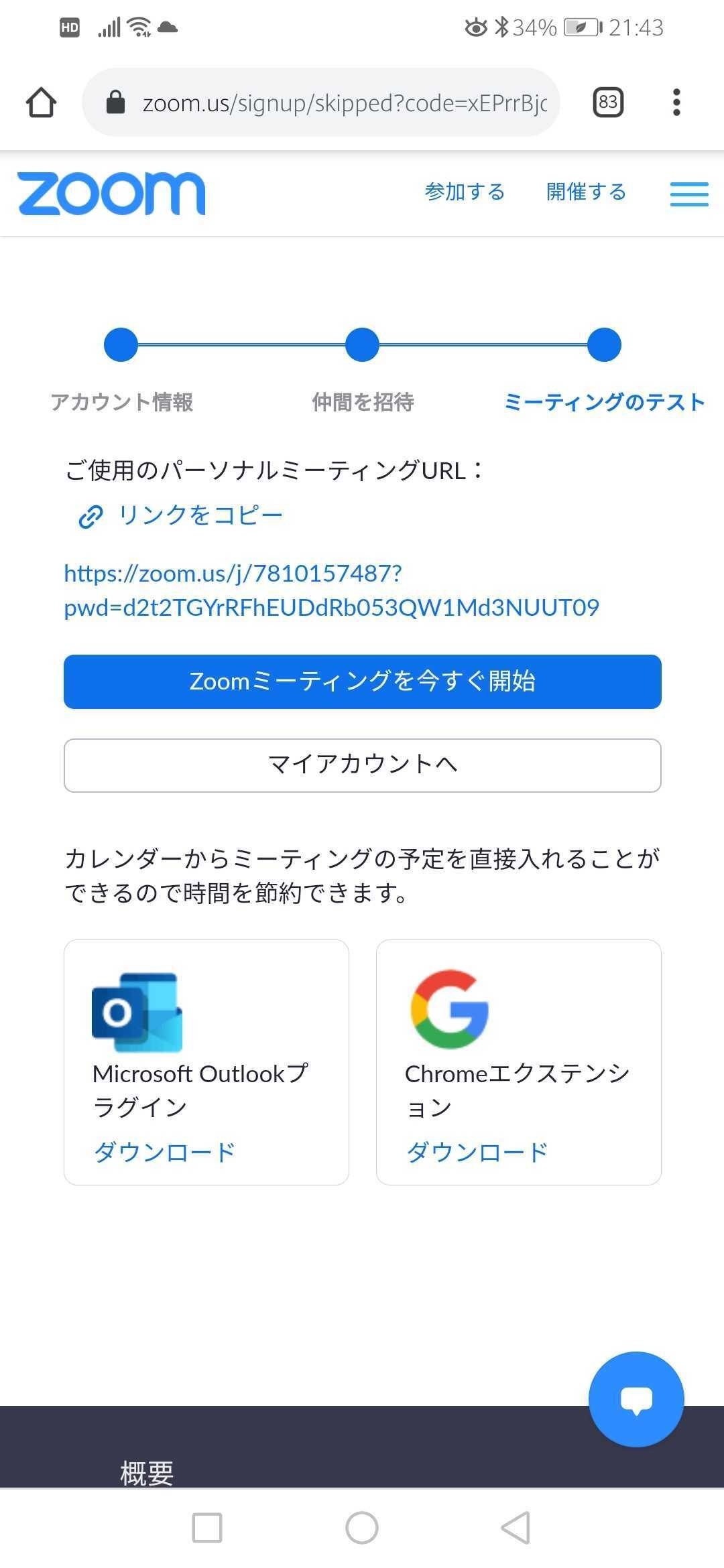
Task: Tap the 開催する link in header
Action: pos(586,192)
